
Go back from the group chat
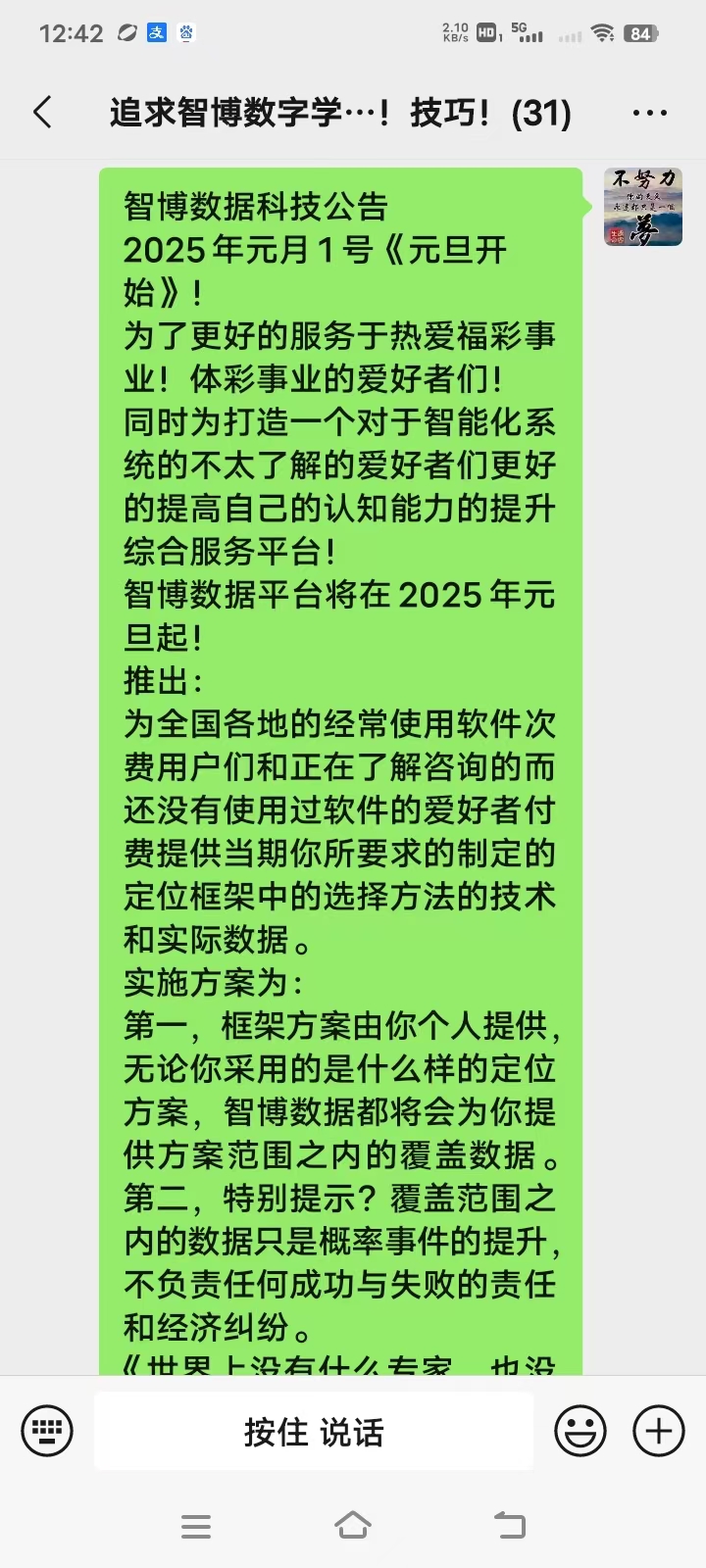coord(42,113)
